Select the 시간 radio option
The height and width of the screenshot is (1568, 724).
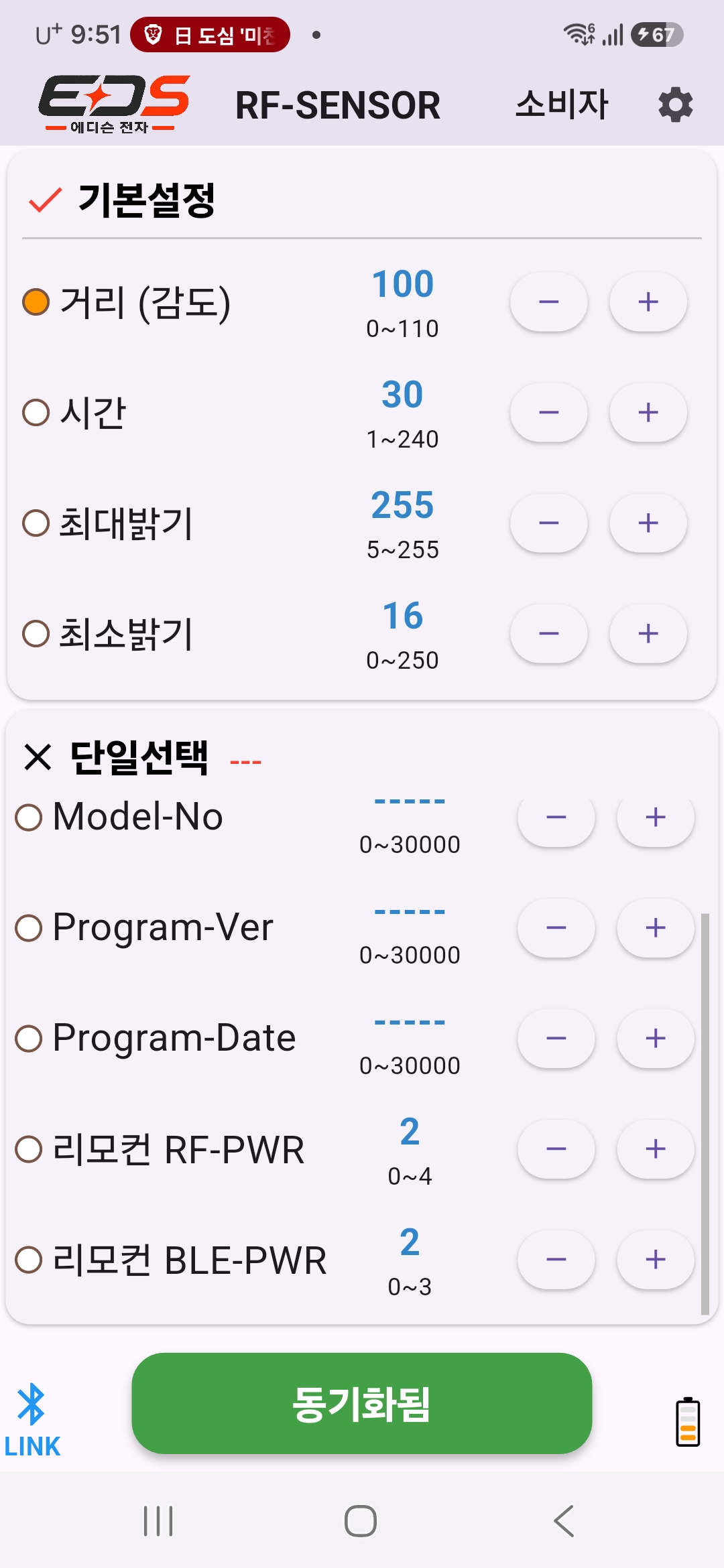click(x=36, y=412)
